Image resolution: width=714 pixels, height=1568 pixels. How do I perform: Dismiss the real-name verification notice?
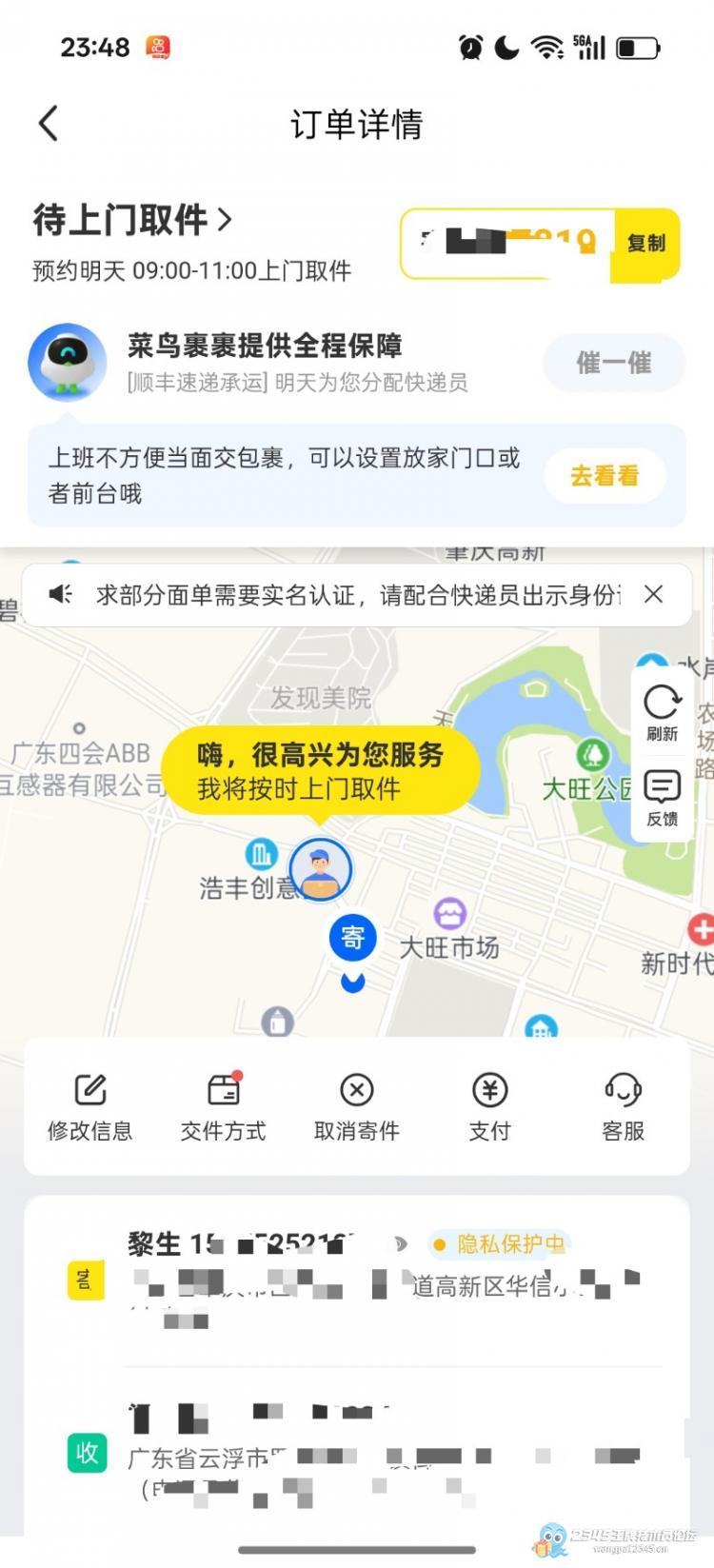tap(653, 595)
